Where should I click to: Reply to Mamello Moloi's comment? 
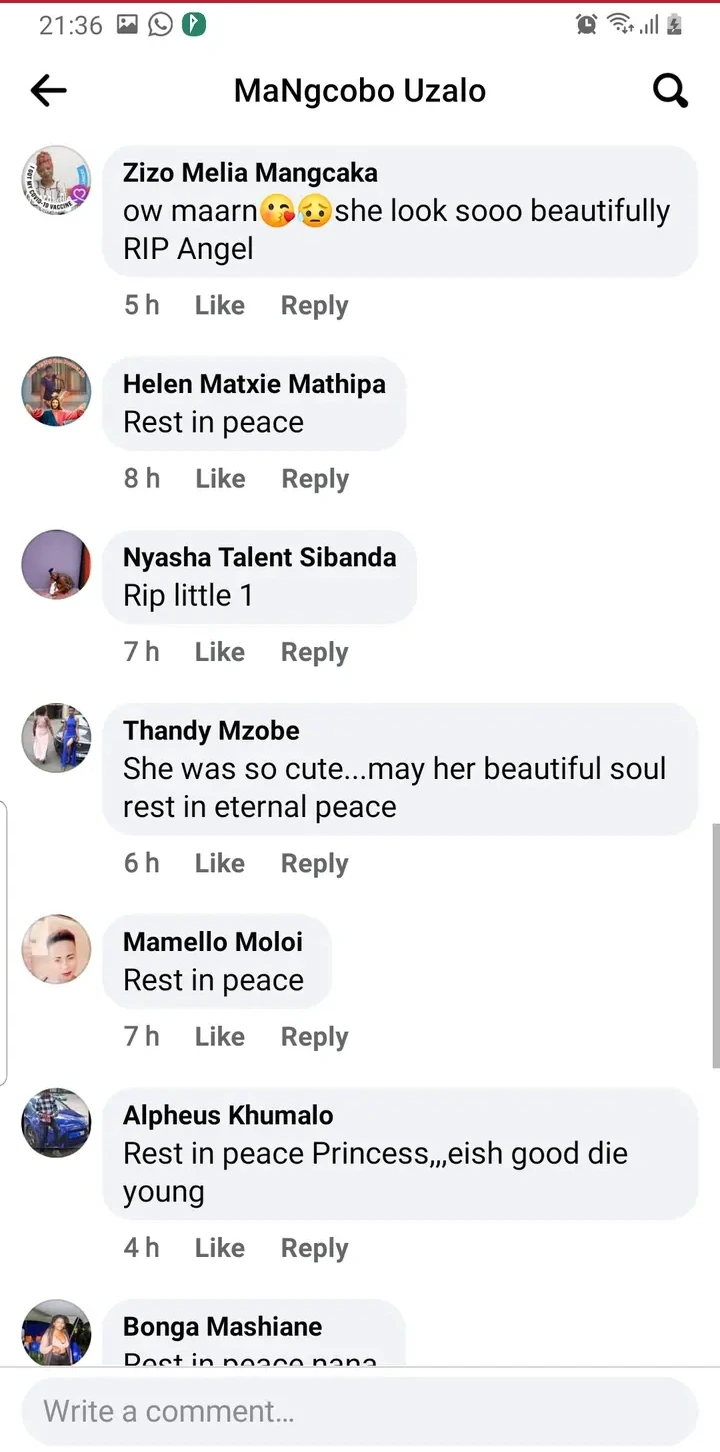[314, 1036]
